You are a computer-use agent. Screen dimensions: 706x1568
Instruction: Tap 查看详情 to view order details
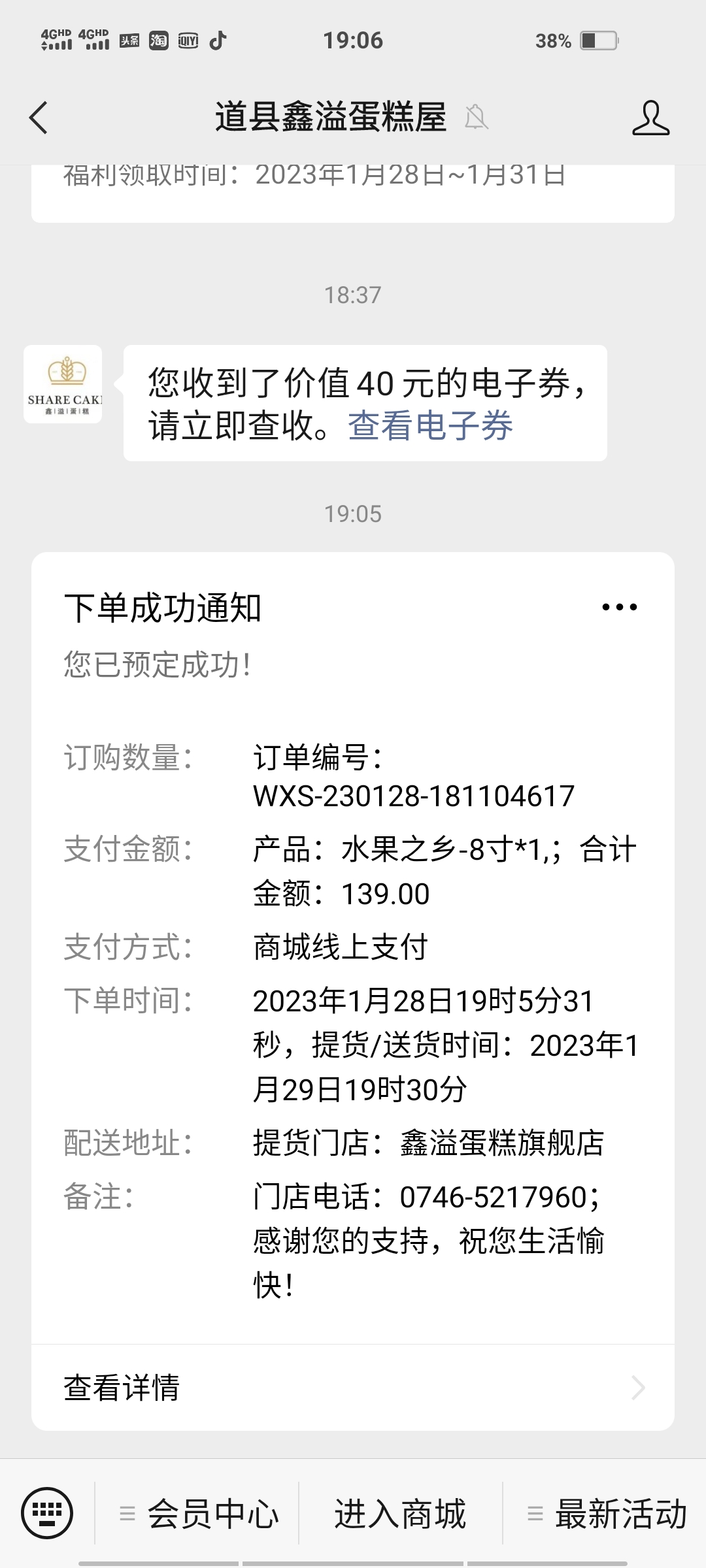353,1386
